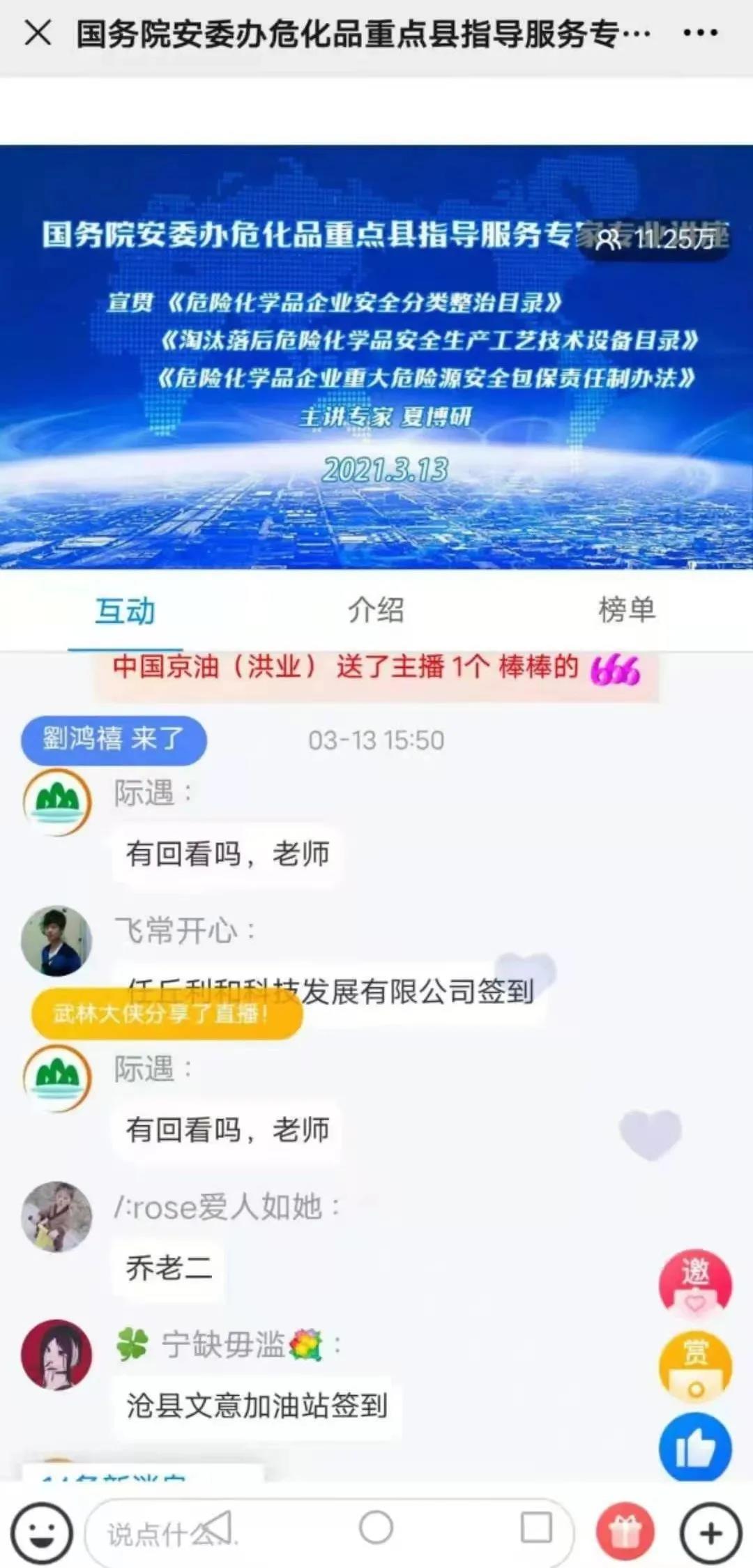Switch to the 互动 tab
The image size is (753, 1568).
click(125, 611)
